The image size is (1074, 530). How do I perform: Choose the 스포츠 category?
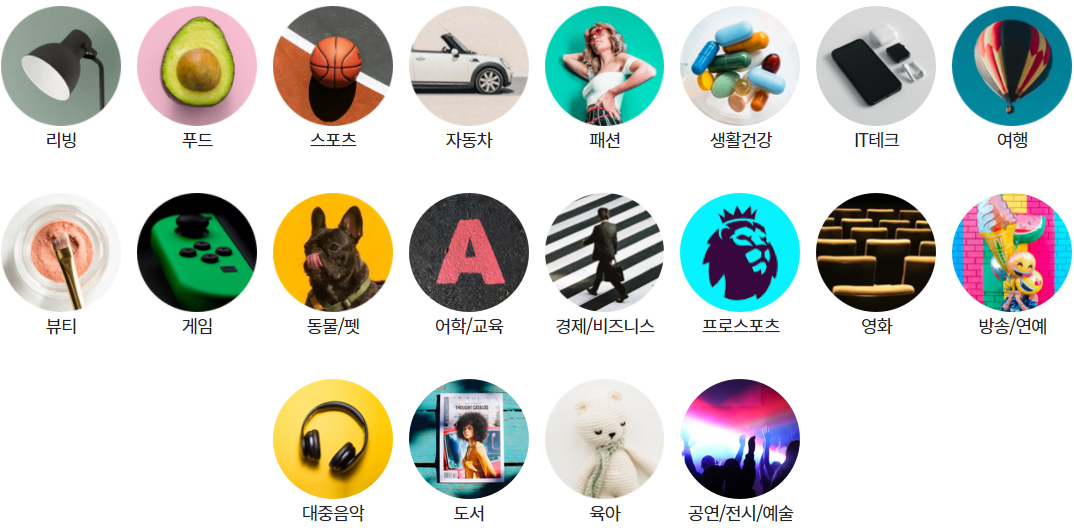click(333, 66)
